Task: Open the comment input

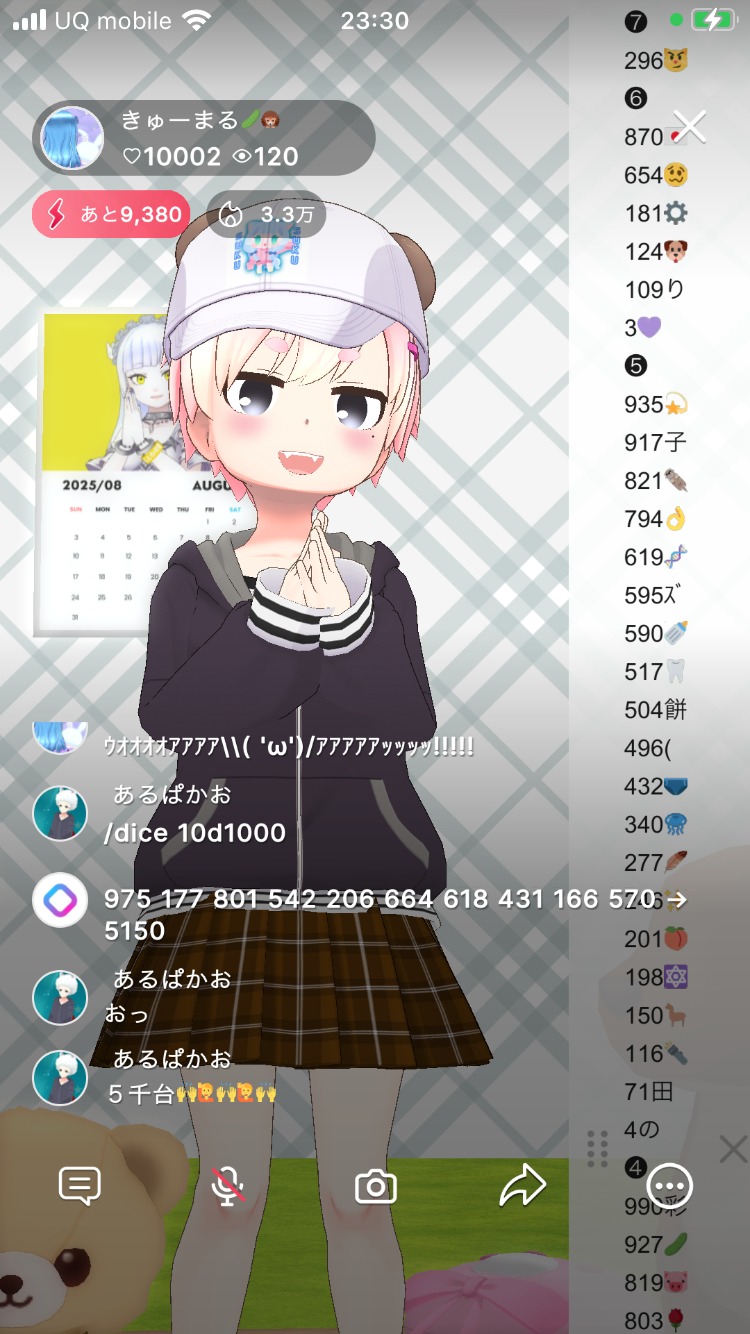Action: tap(80, 1187)
